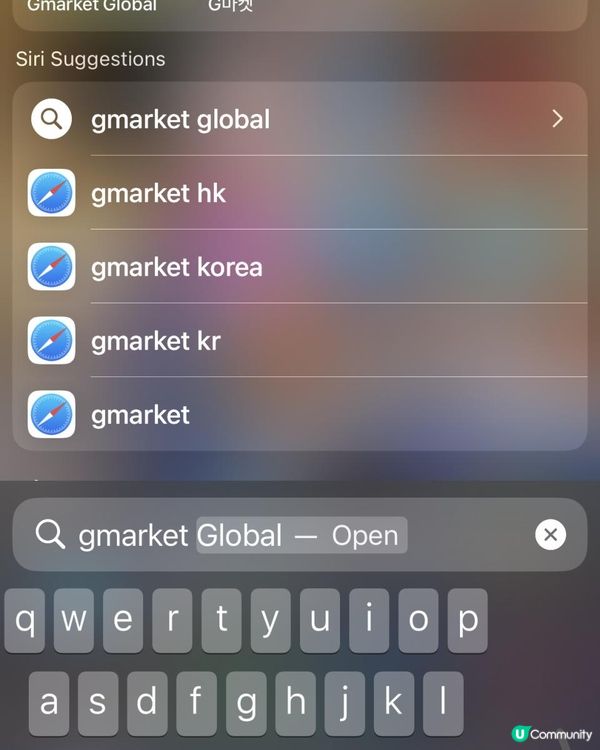600x750 pixels.
Task: Select the gmarket global search suggestion
Action: coord(300,119)
